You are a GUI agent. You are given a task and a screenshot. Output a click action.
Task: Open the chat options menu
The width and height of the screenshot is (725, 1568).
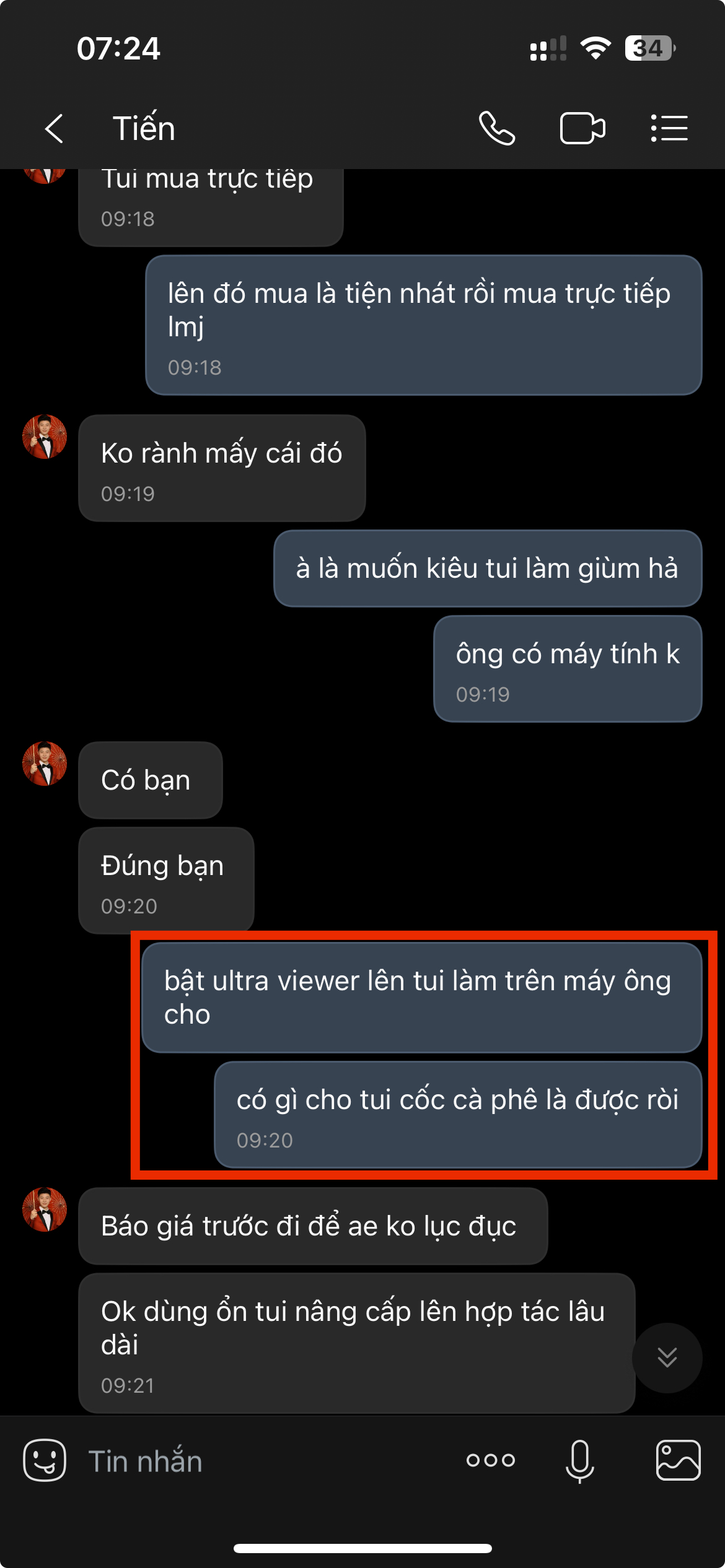669,128
